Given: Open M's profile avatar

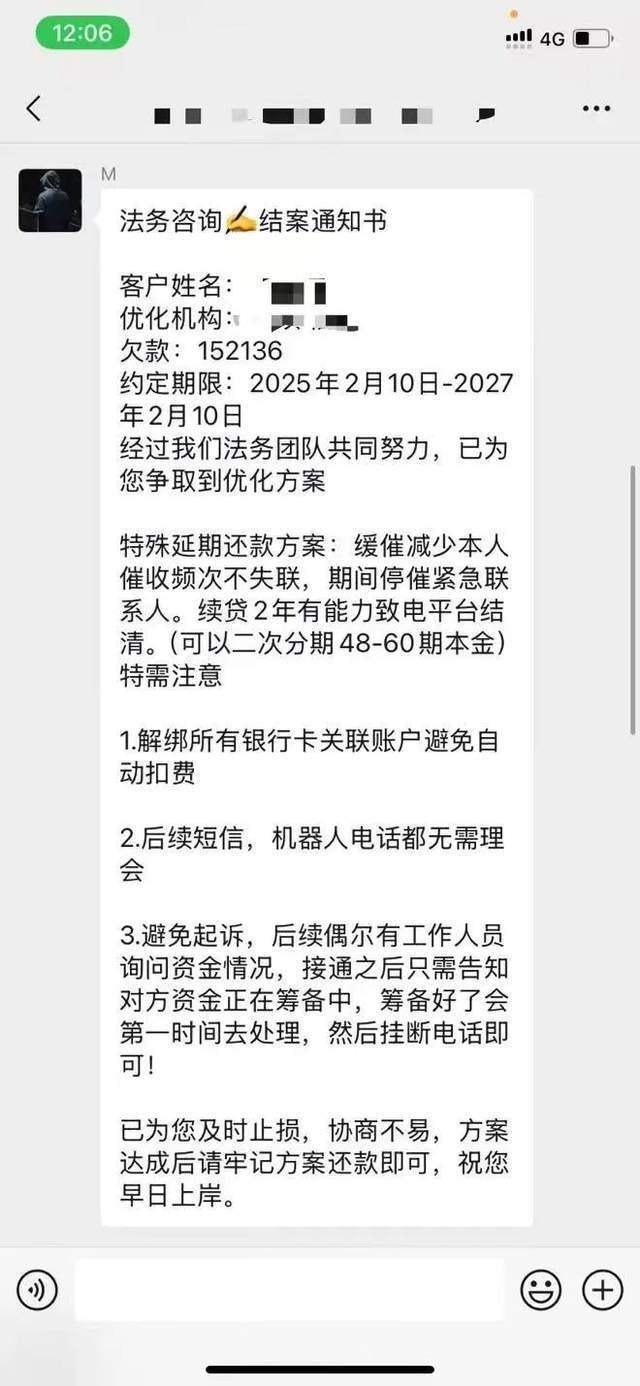Looking at the screenshot, I should 50,200.
